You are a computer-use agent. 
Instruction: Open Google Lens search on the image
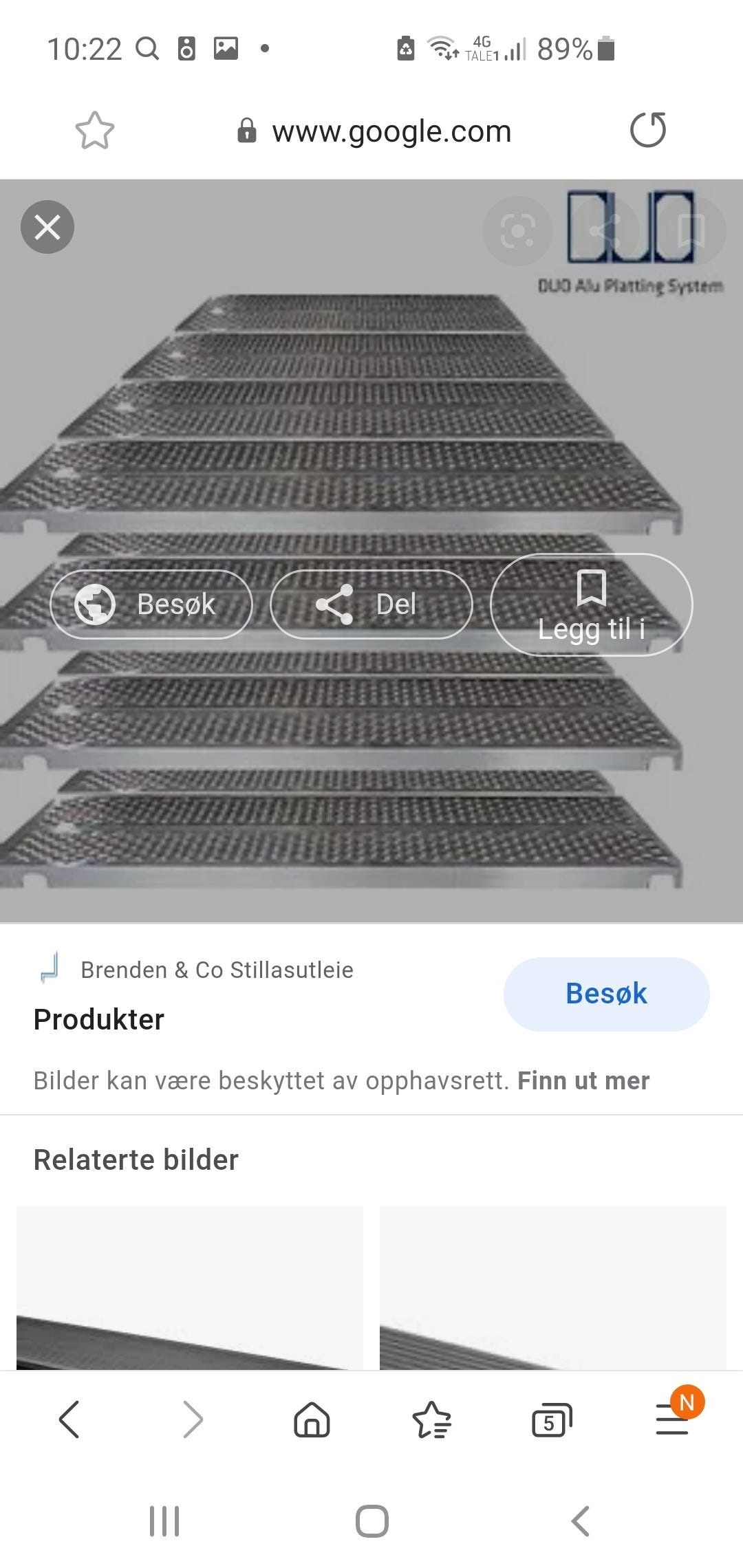pos(517,230)
